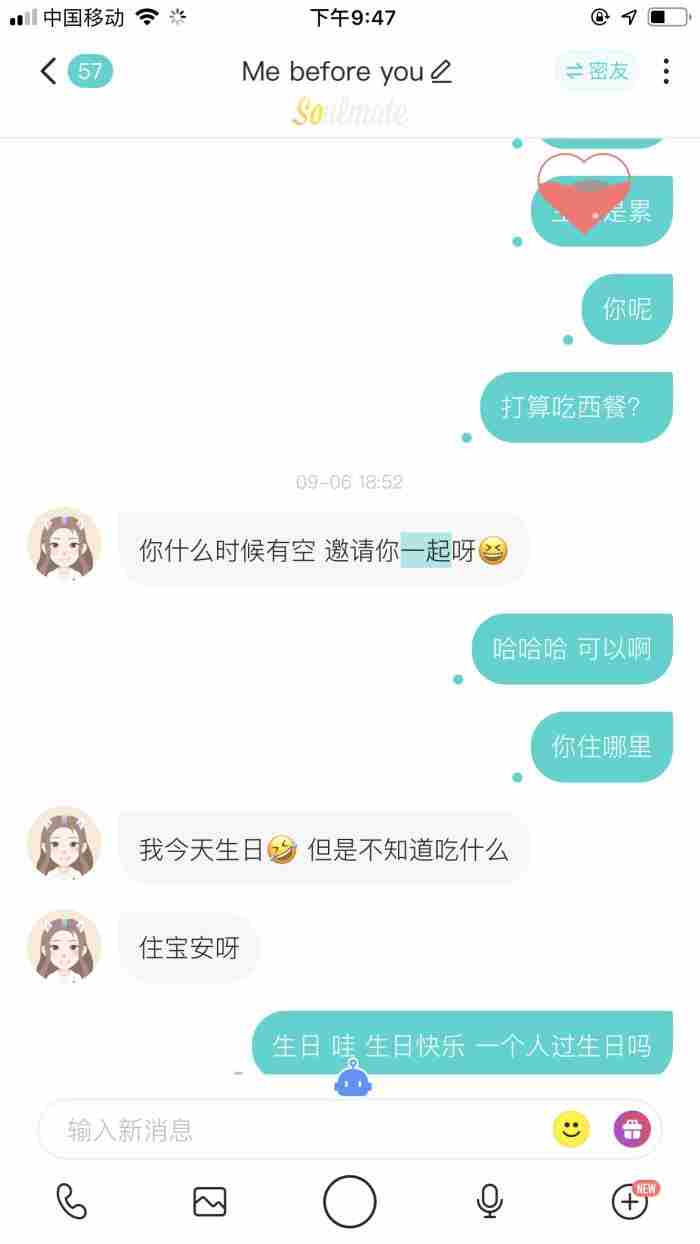Edit the nickname Me before you

coord(441,71)
